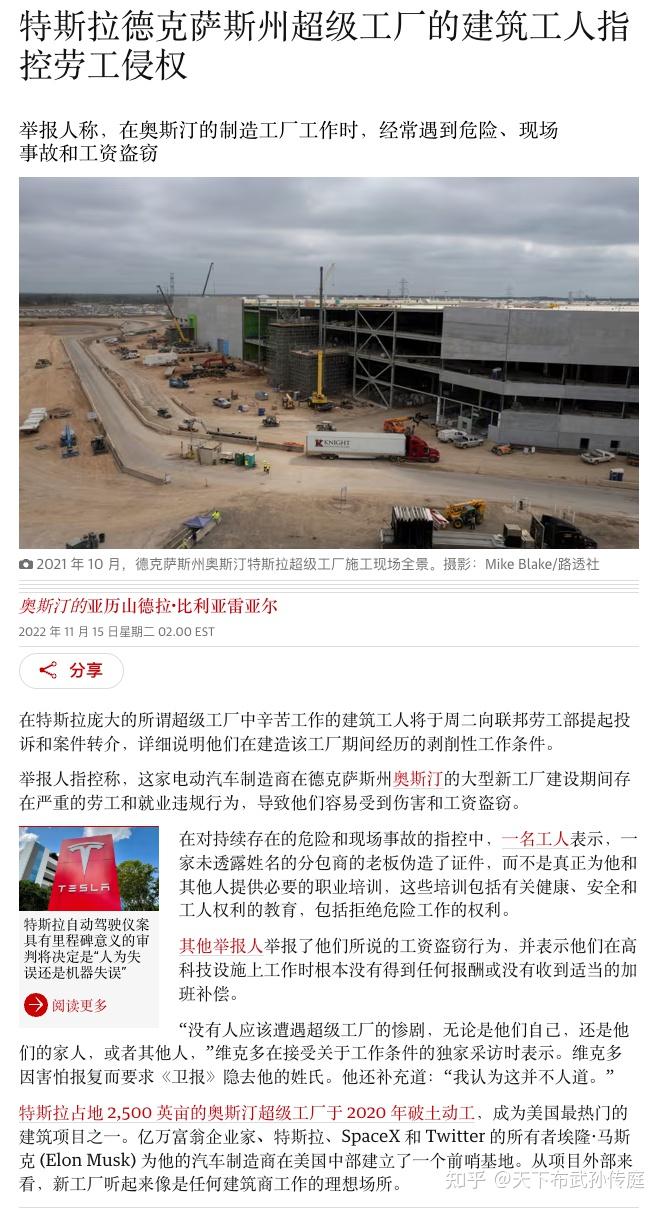The width and height of the screenshot is (662, 1208).
Task: Follow the 一名工人 link
Action: coord(534,838)
